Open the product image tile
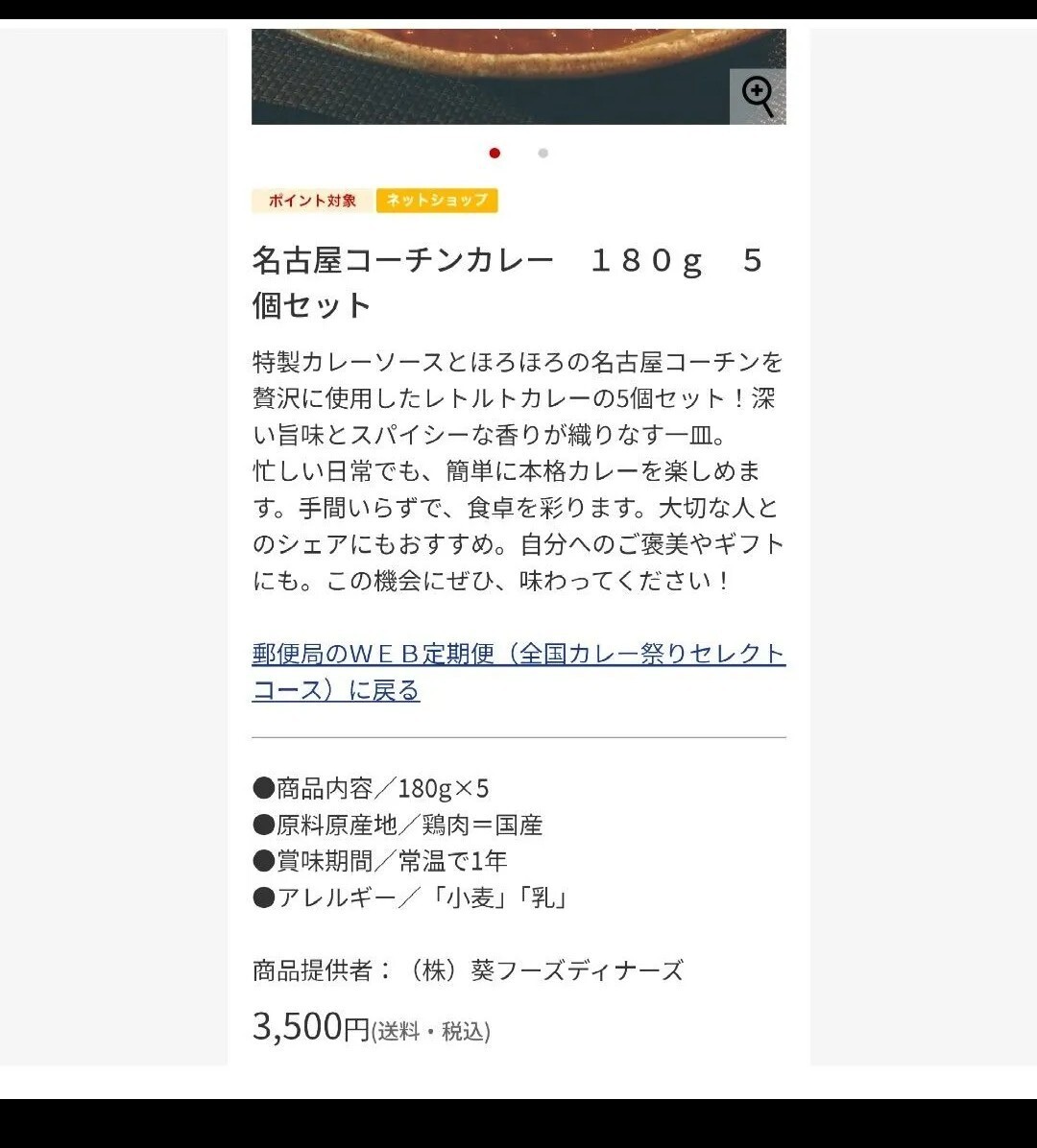The height and width of the screenshot is (1148, 1037). pyautogui.click(x=490, y=77)
